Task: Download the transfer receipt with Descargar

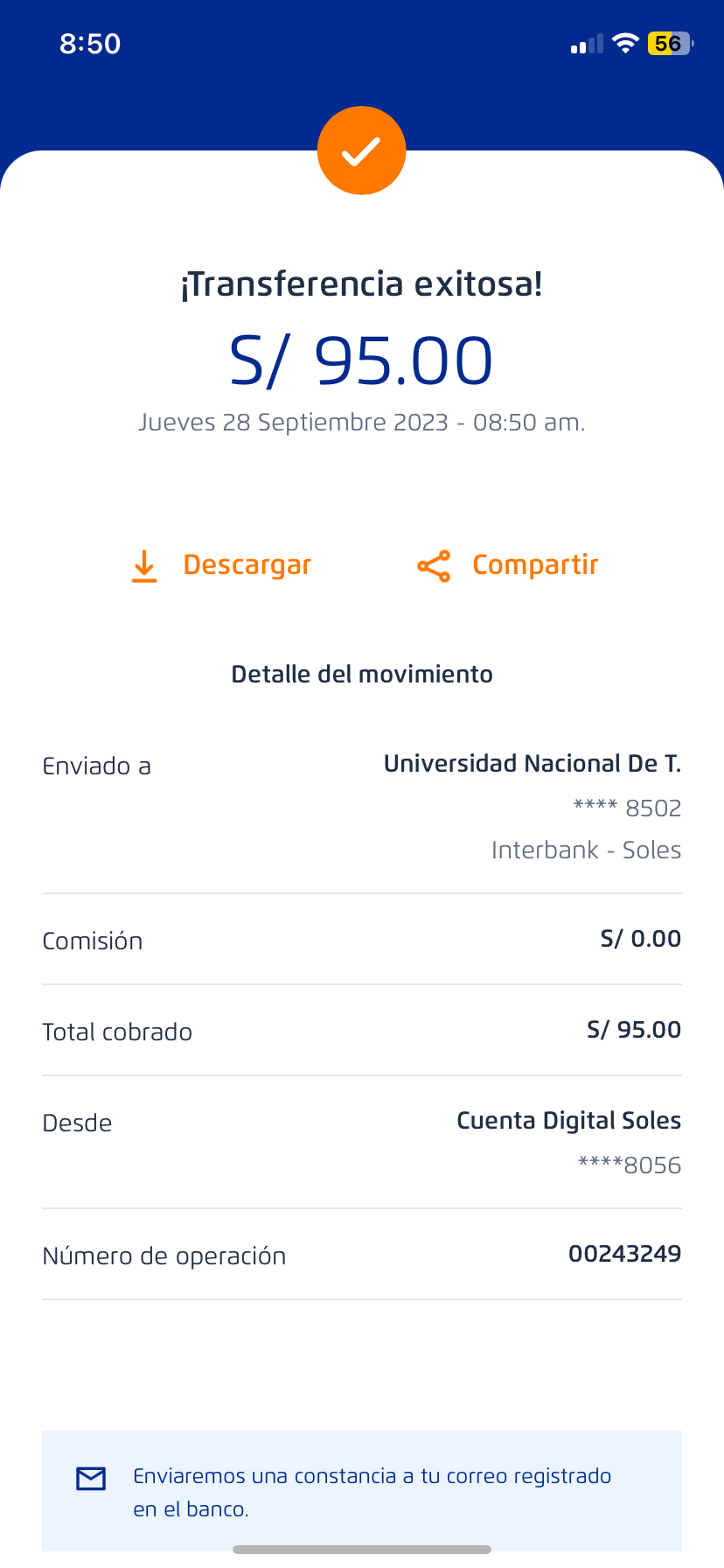Action: [222, 565]
